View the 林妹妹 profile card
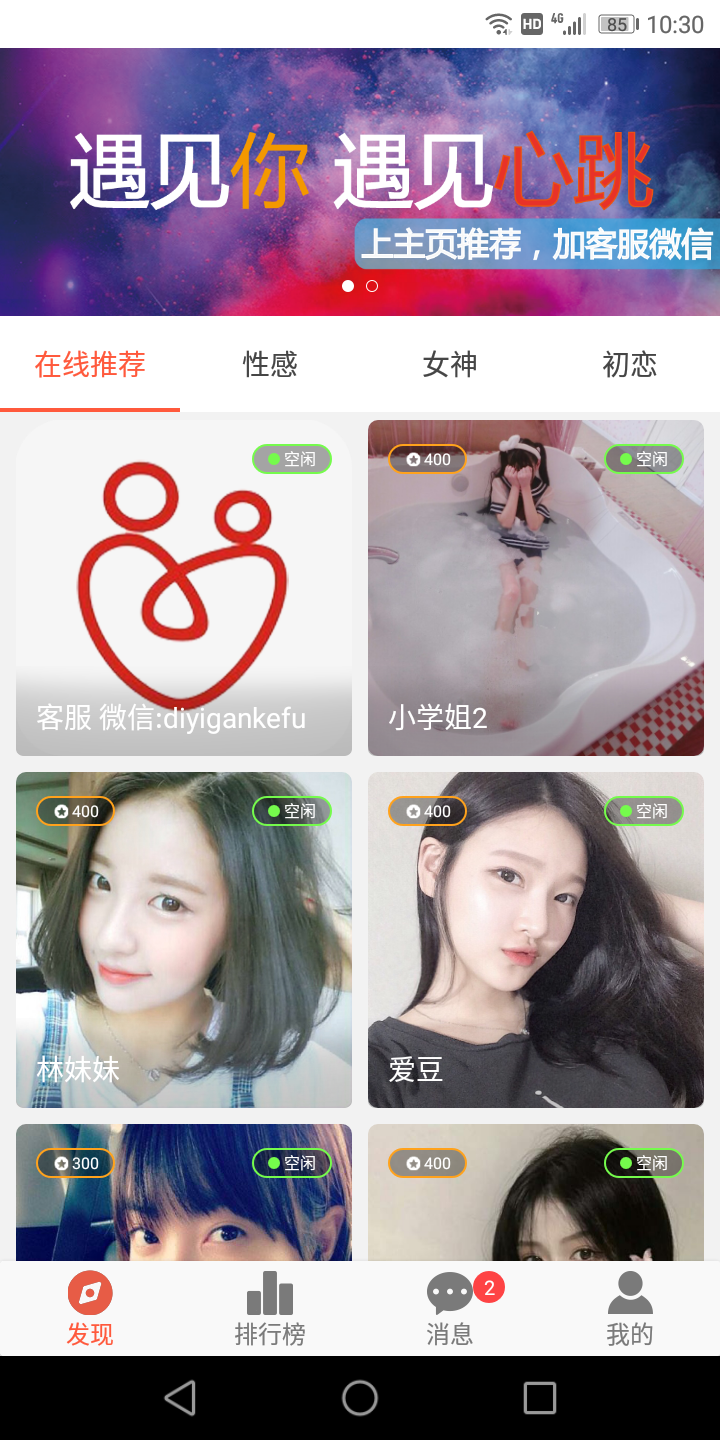Viewport: 720px width, 1440px height. point(184,940)
